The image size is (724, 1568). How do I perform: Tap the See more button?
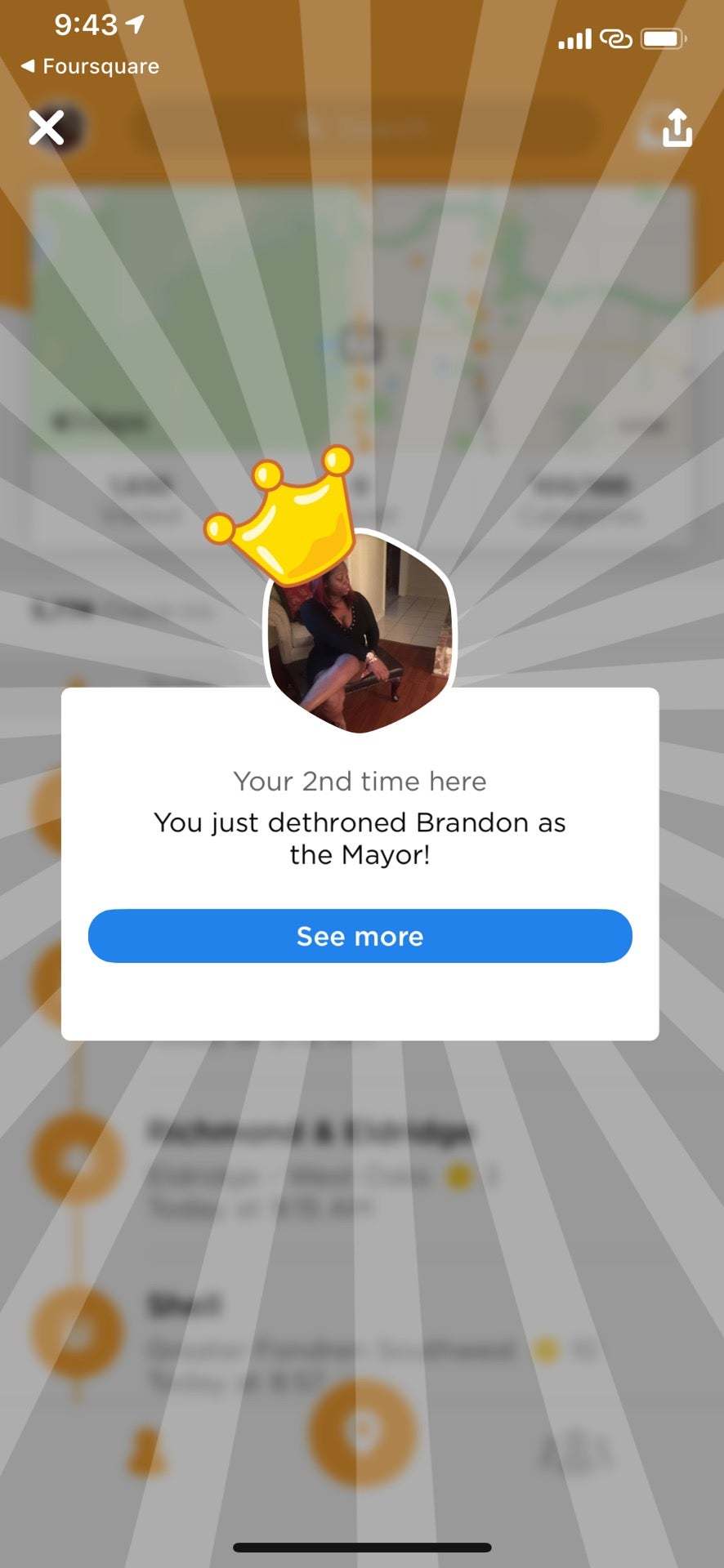point(360,936)
